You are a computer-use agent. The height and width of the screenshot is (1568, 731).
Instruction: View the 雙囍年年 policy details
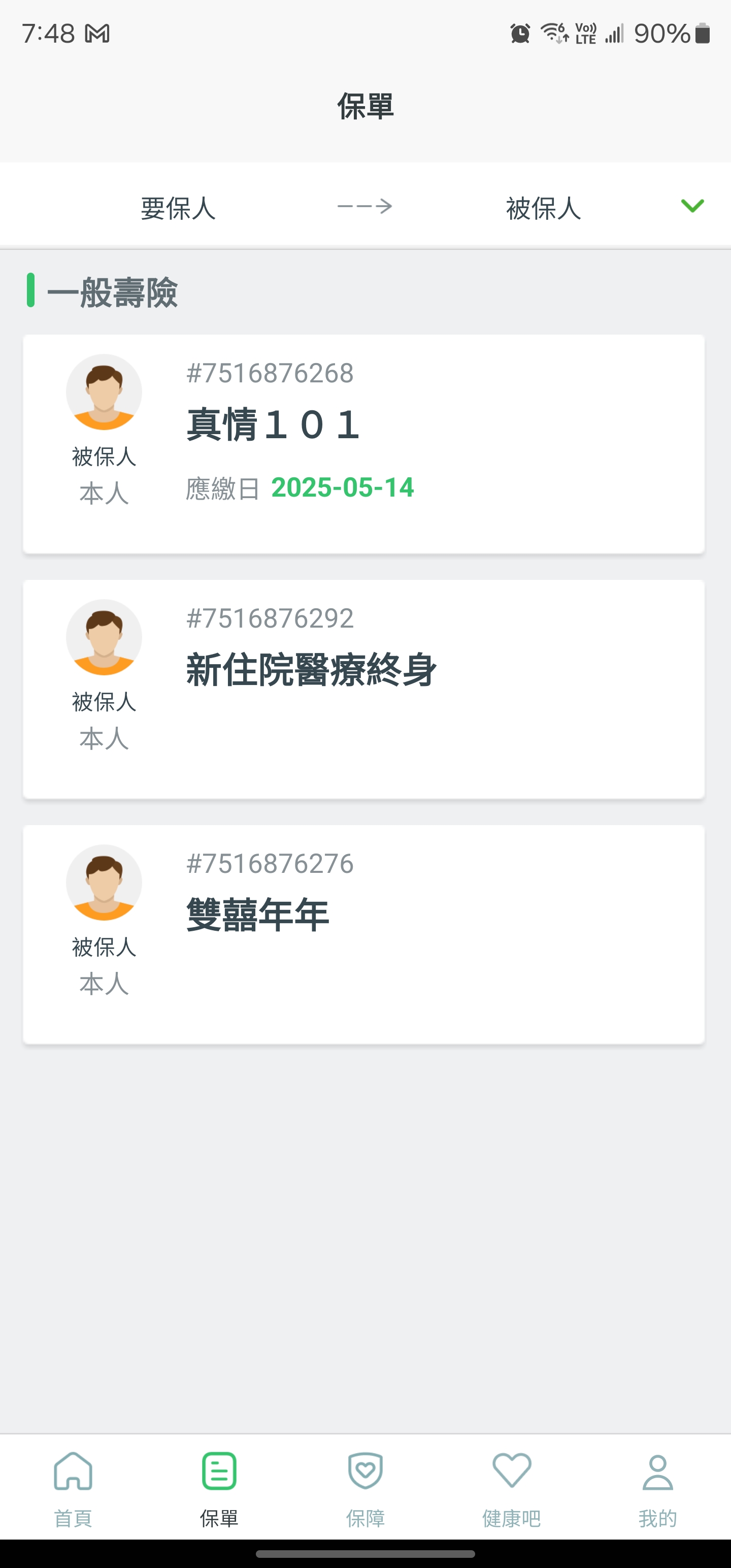point(364,934)
